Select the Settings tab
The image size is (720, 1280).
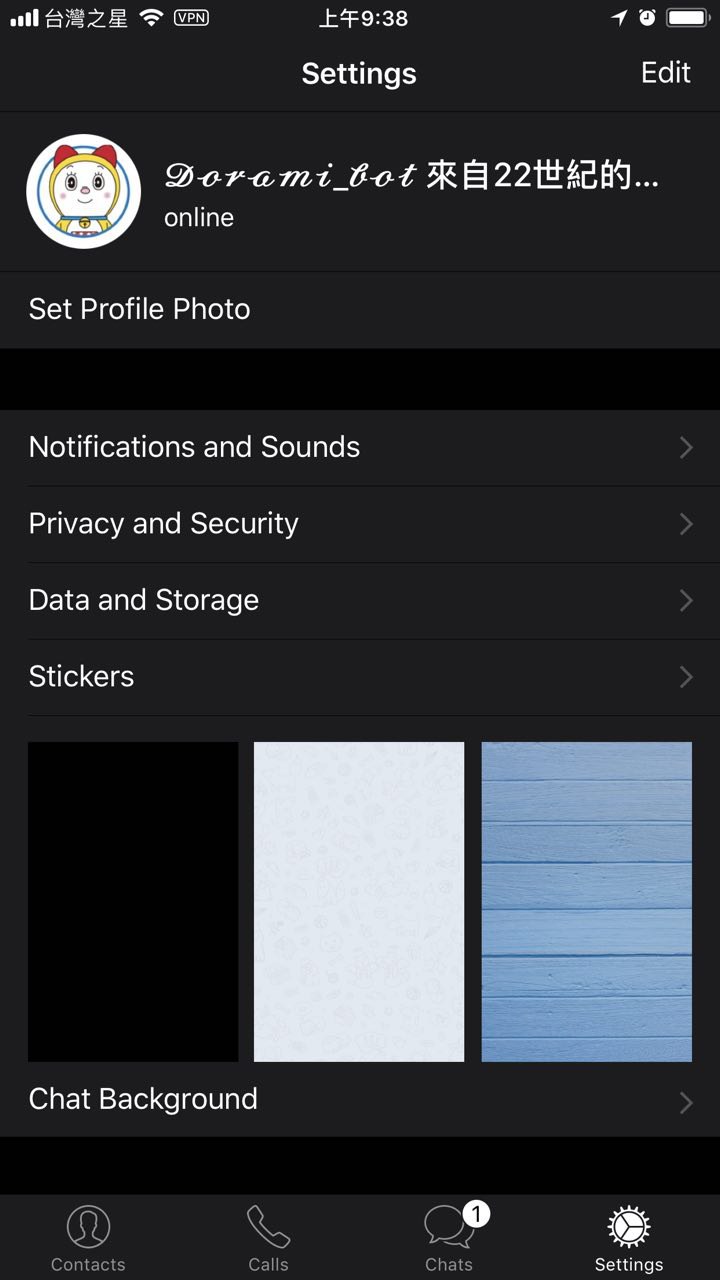click(629, 1238)
